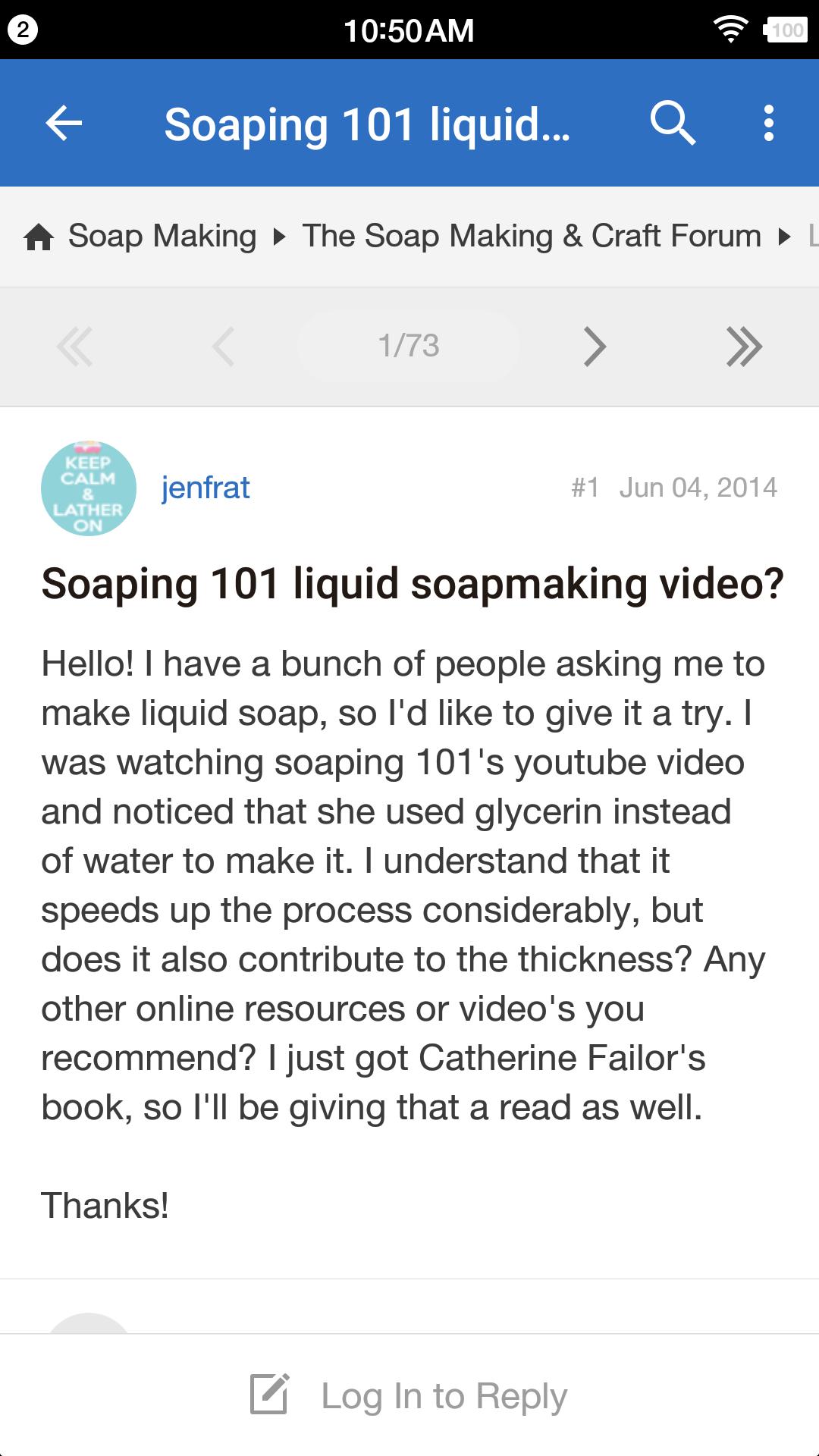Open search in this thread

[672, 123]
